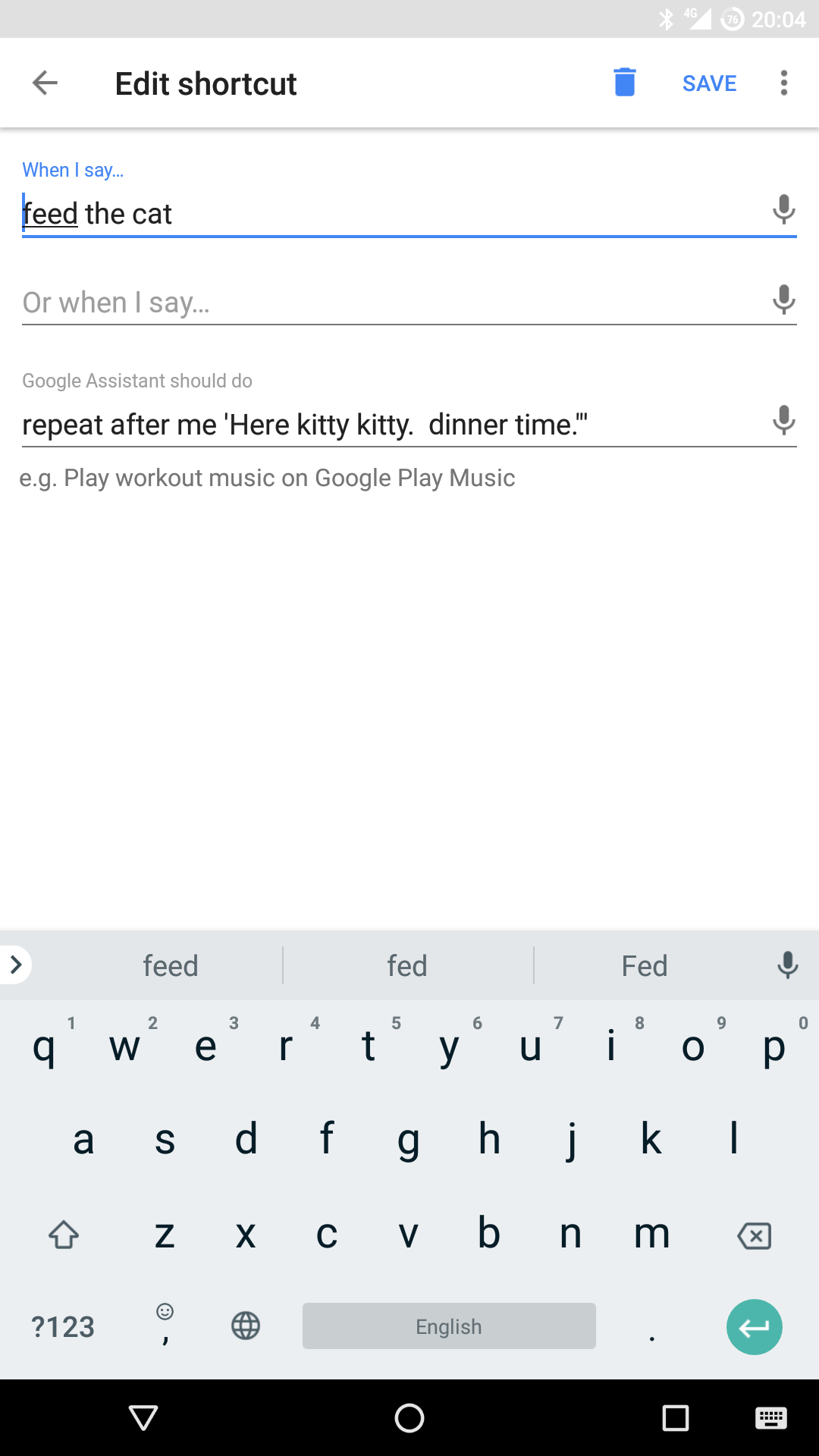
Task: Switch keyboard to ?123 symbols
Action: 63,1327
